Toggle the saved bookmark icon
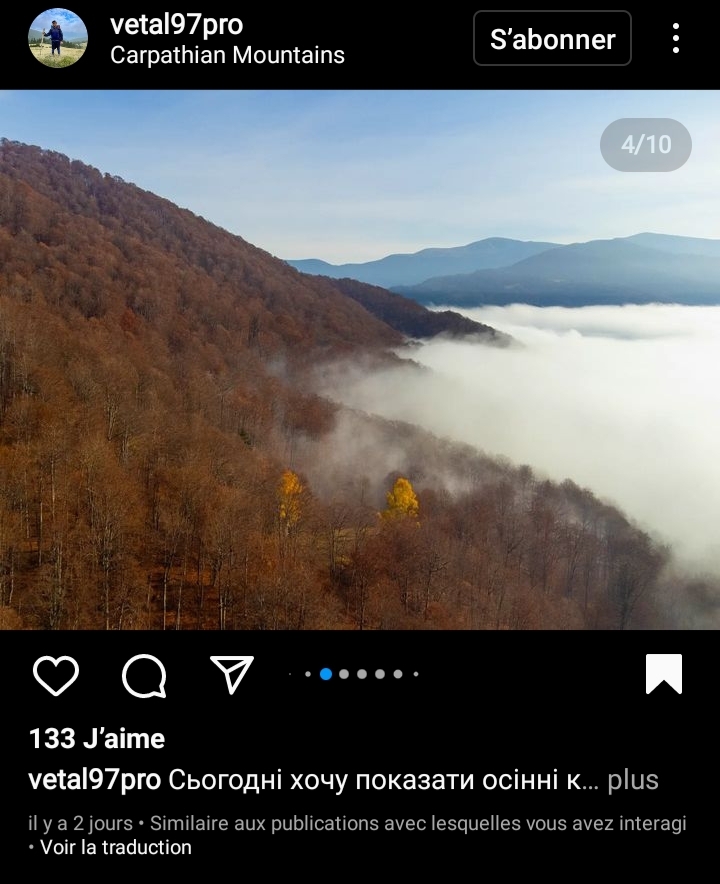 (664, 674)
